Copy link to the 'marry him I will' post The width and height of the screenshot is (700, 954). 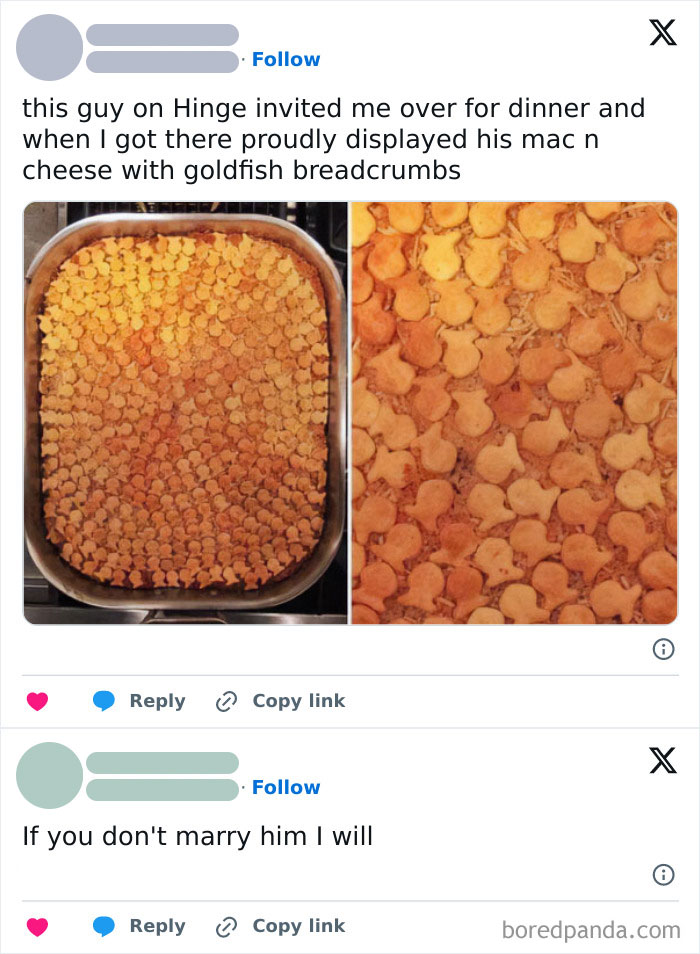pos(280,926)
